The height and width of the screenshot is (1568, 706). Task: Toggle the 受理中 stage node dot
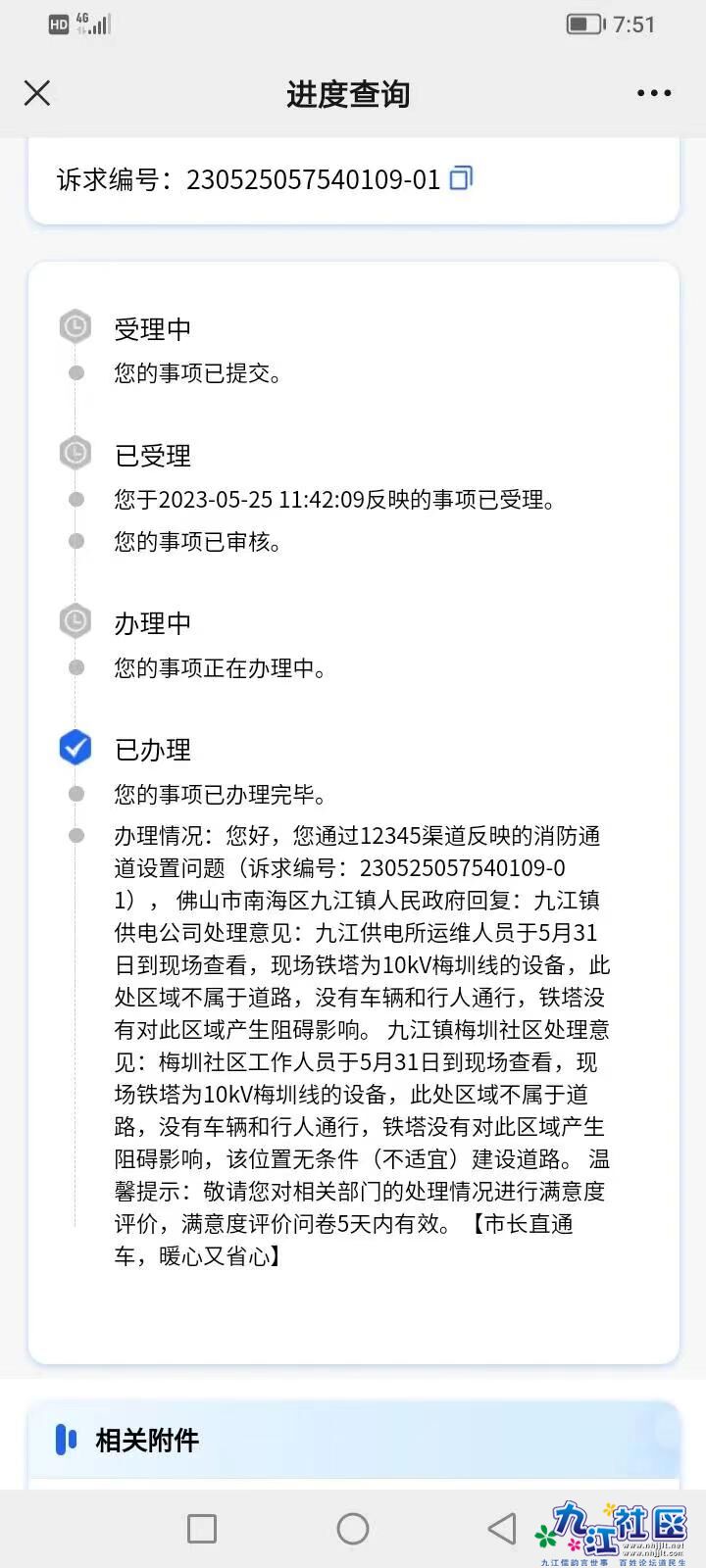coord(75,372)
